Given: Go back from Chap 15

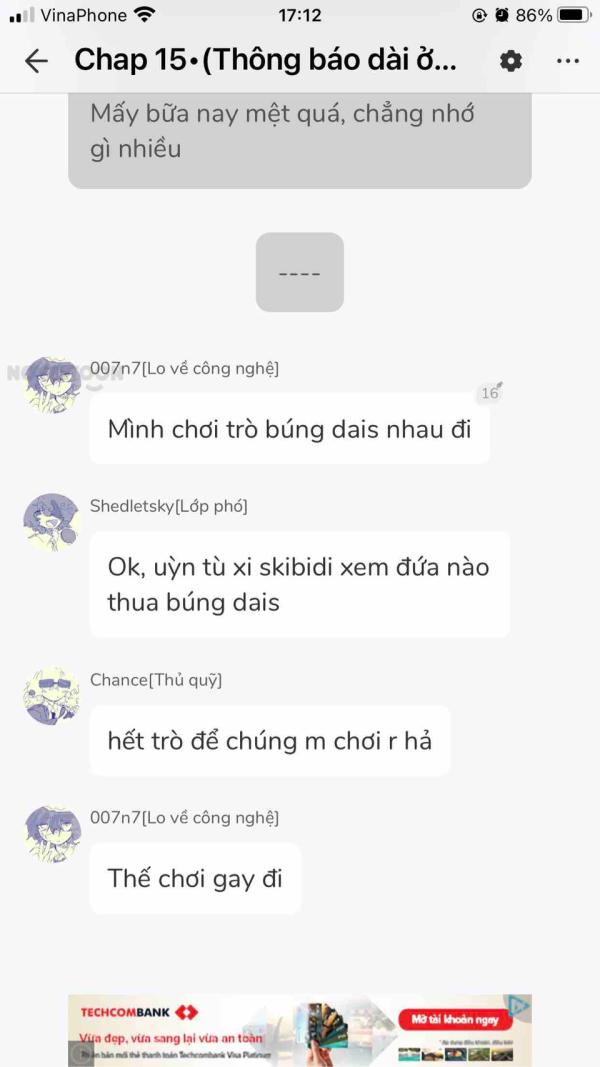Looking at the screenshot, I should click(x=36, y=61).
